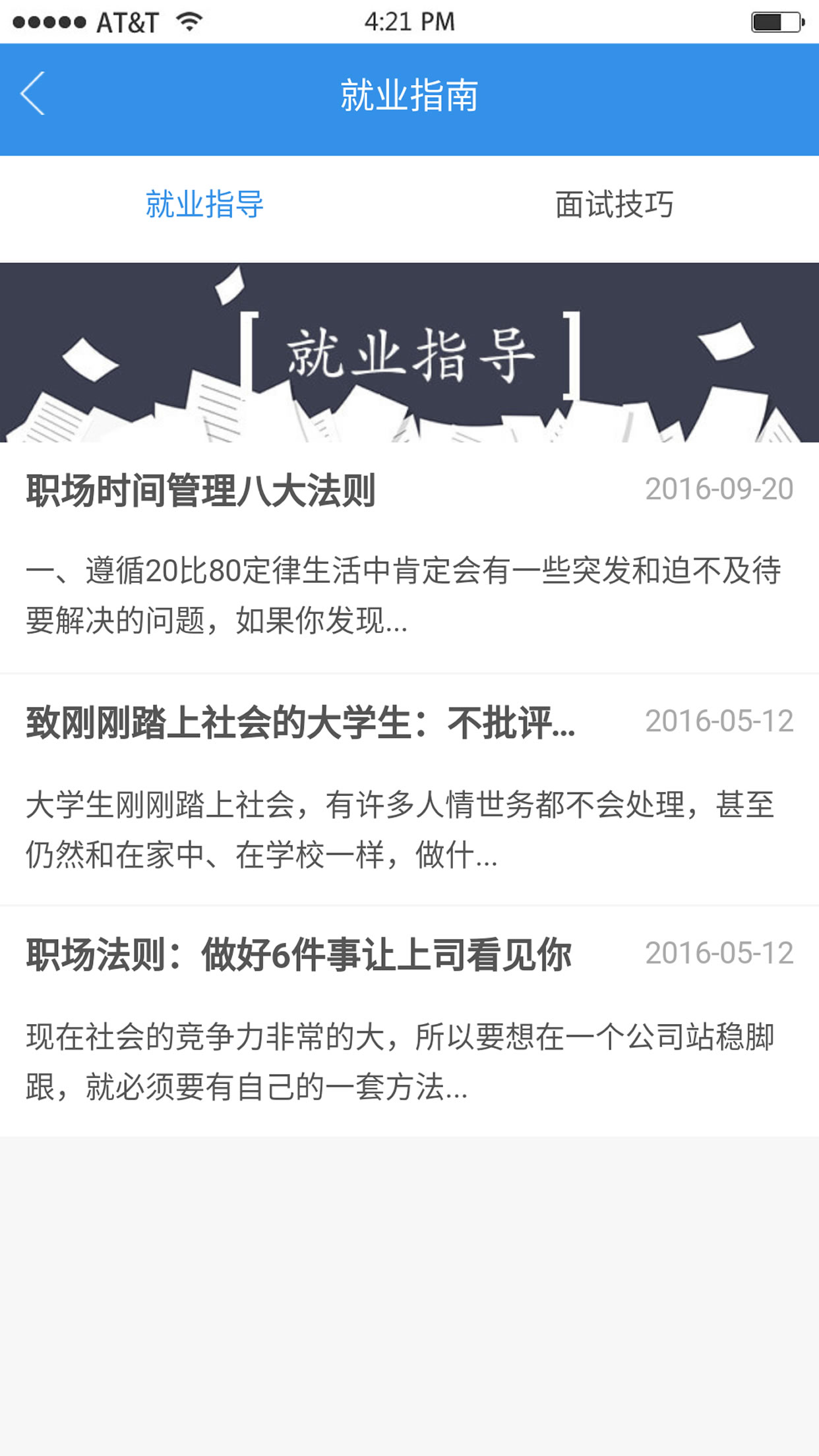Switch to the 面试技巧 tab

615,204
